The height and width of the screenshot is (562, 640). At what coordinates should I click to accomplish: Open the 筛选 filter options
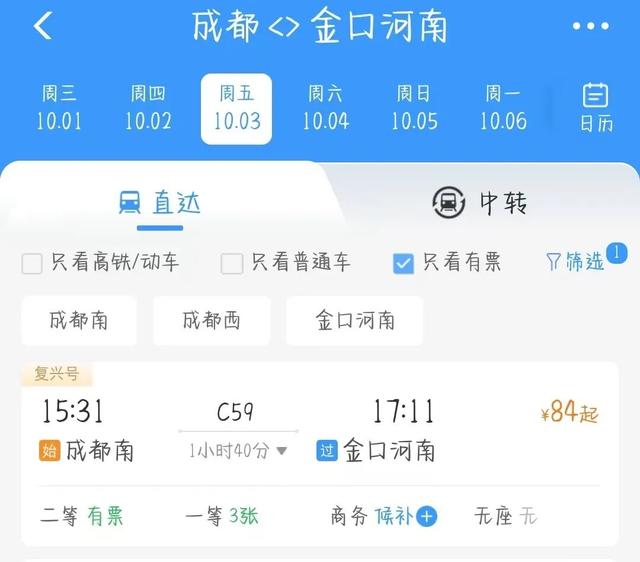(x=578, y=262)
